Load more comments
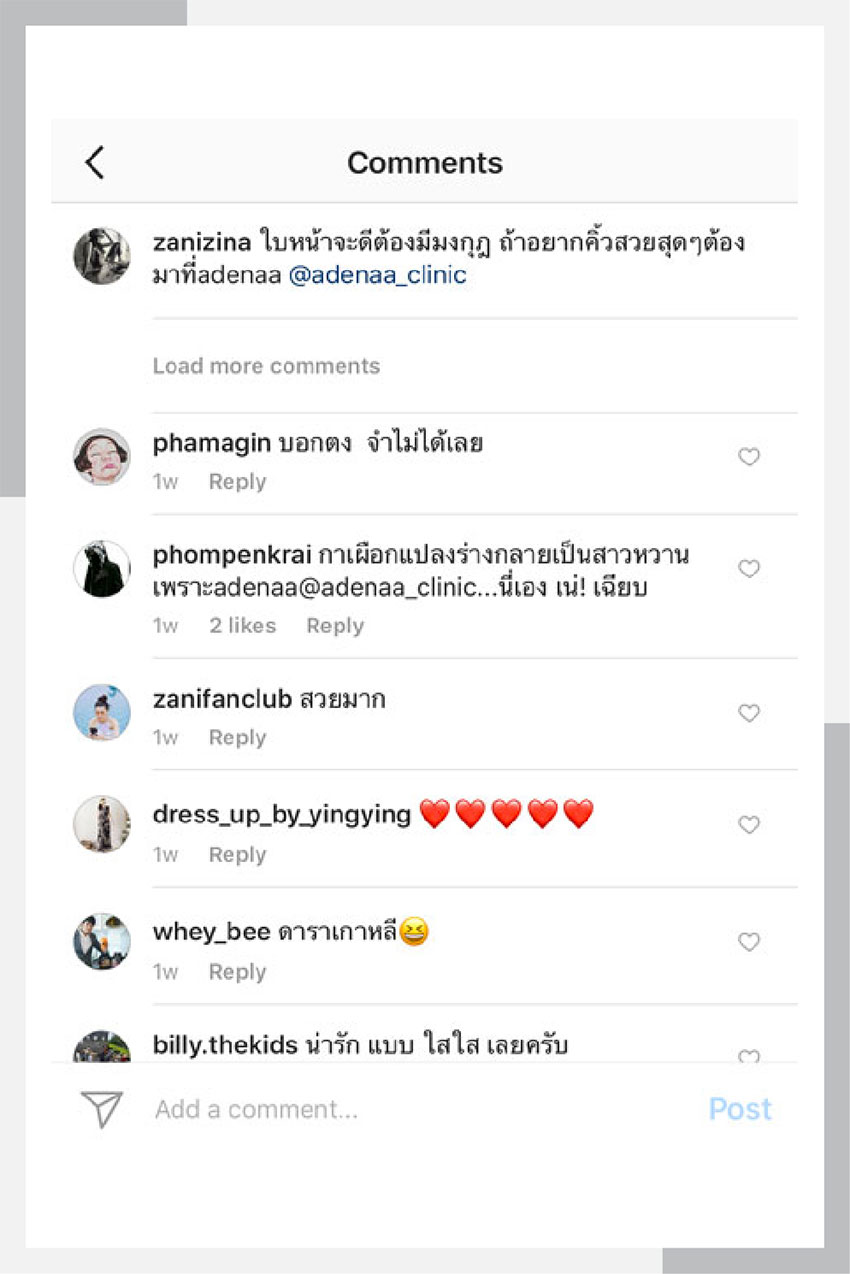 (266, 366)
